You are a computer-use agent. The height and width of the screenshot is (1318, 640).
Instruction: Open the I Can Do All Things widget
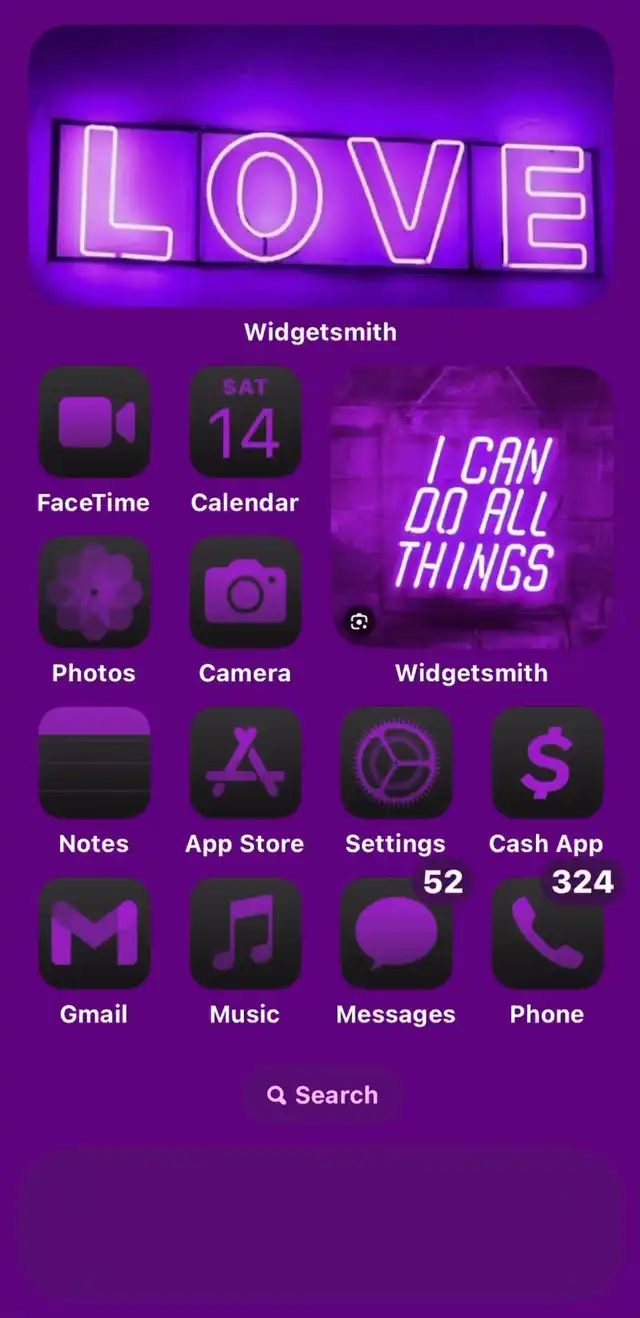[472, 508]
